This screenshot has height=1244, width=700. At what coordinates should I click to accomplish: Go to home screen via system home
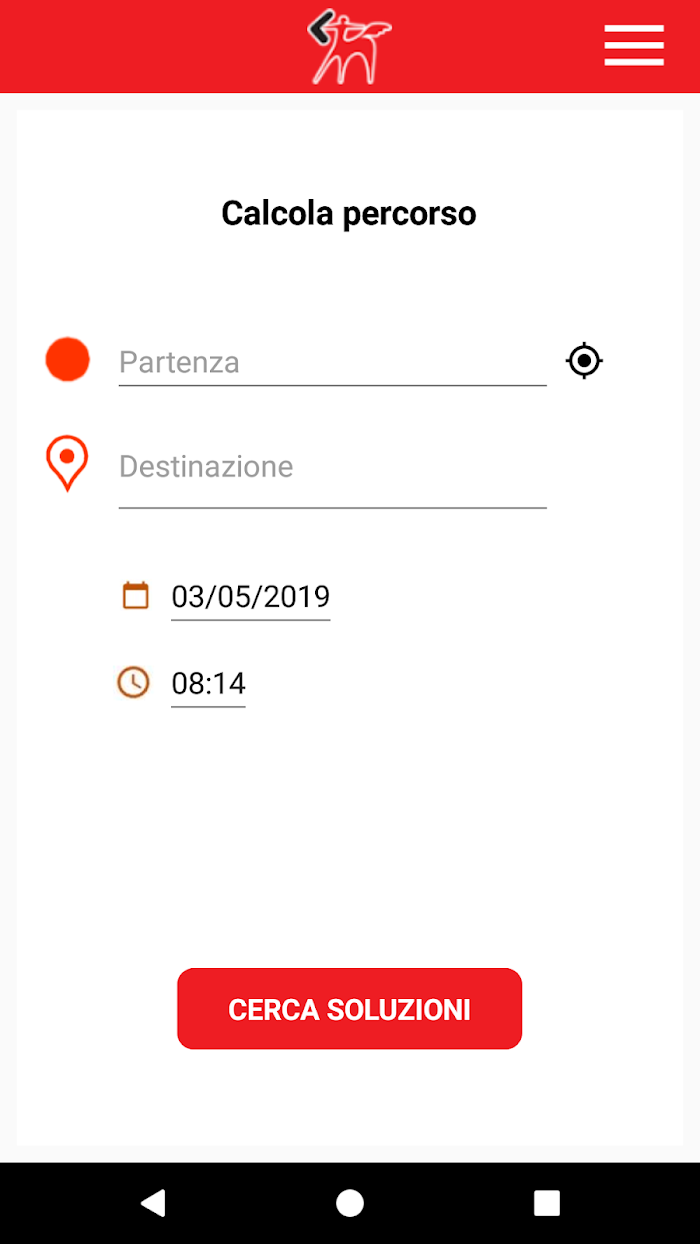(x=350, y=1203)
